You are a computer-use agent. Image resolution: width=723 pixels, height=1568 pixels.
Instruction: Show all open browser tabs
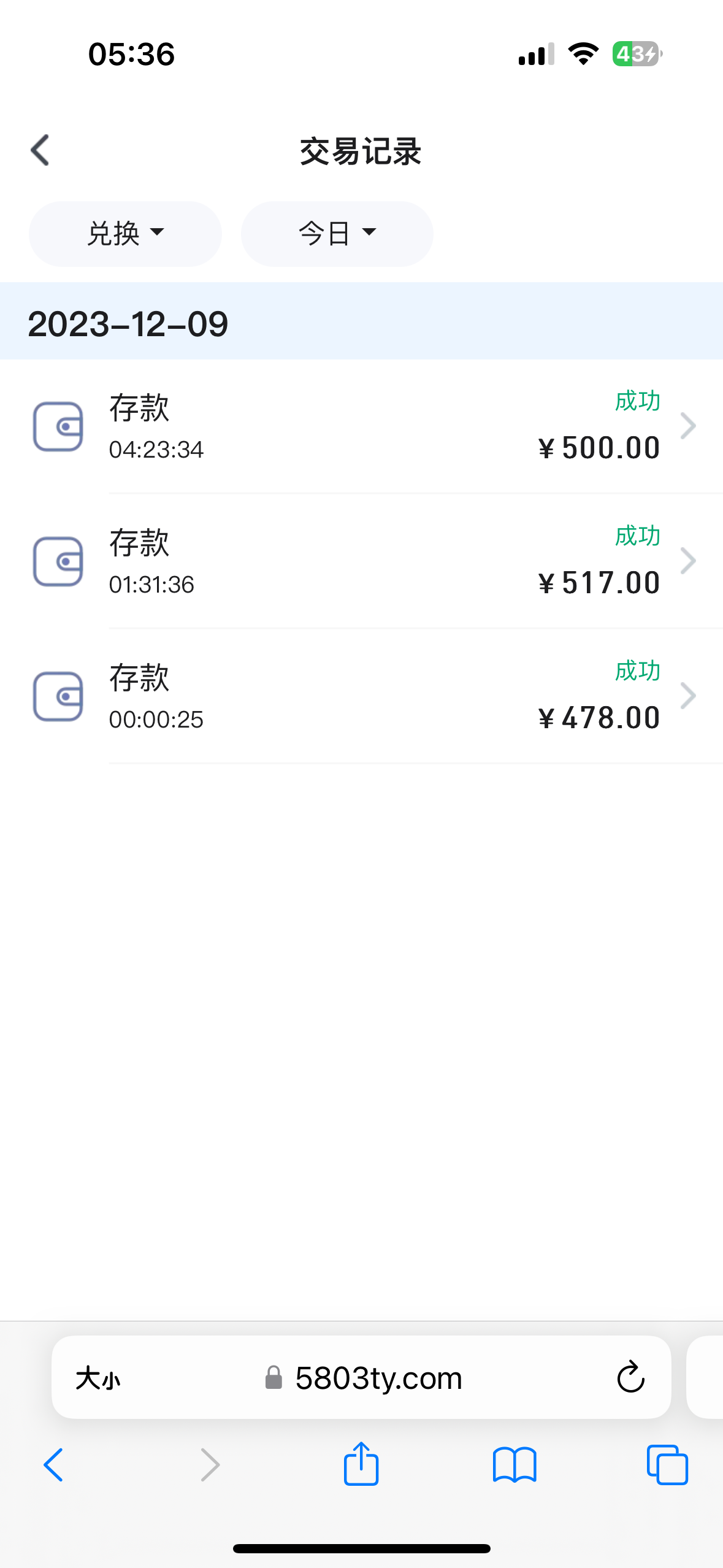point(667,1465)
